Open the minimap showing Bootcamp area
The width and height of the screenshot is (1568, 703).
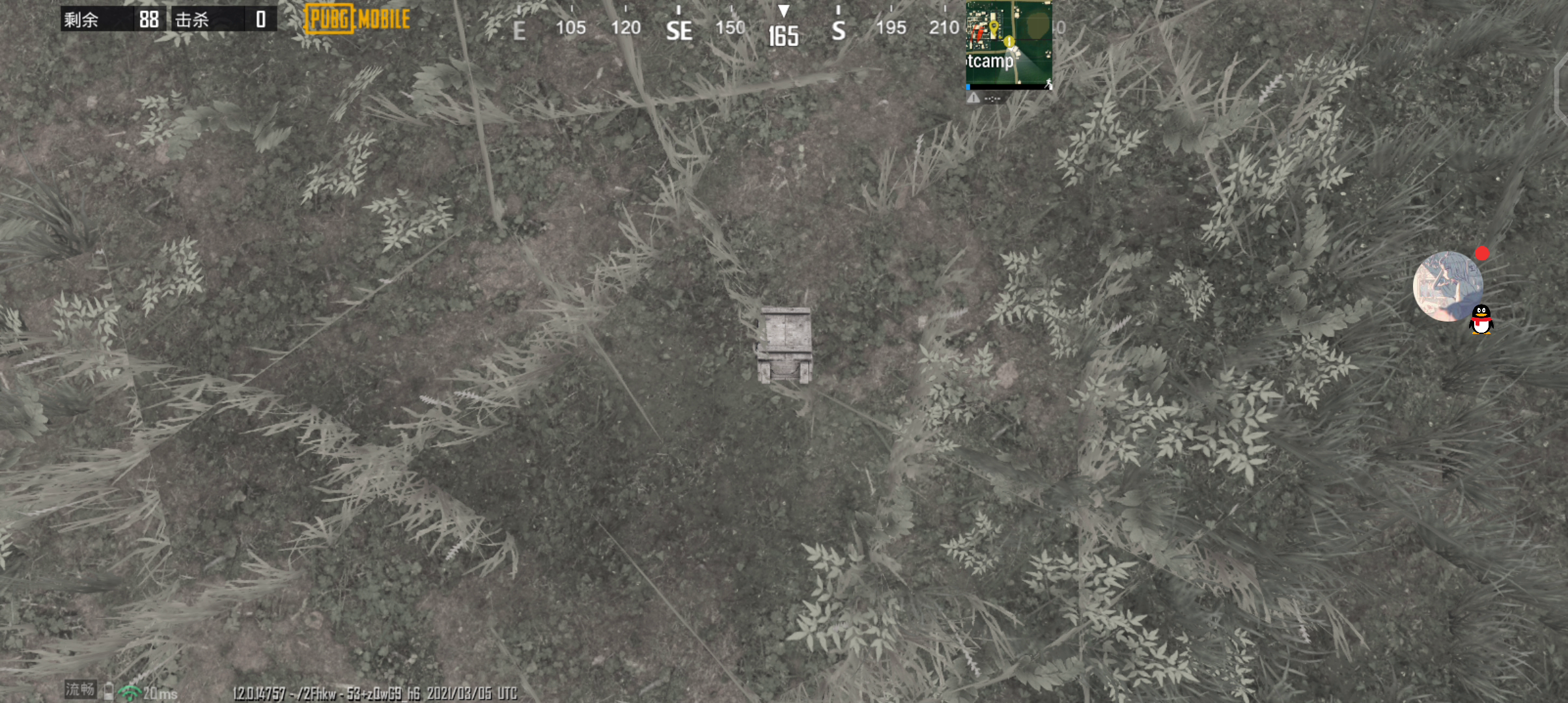click(1008, 43)
